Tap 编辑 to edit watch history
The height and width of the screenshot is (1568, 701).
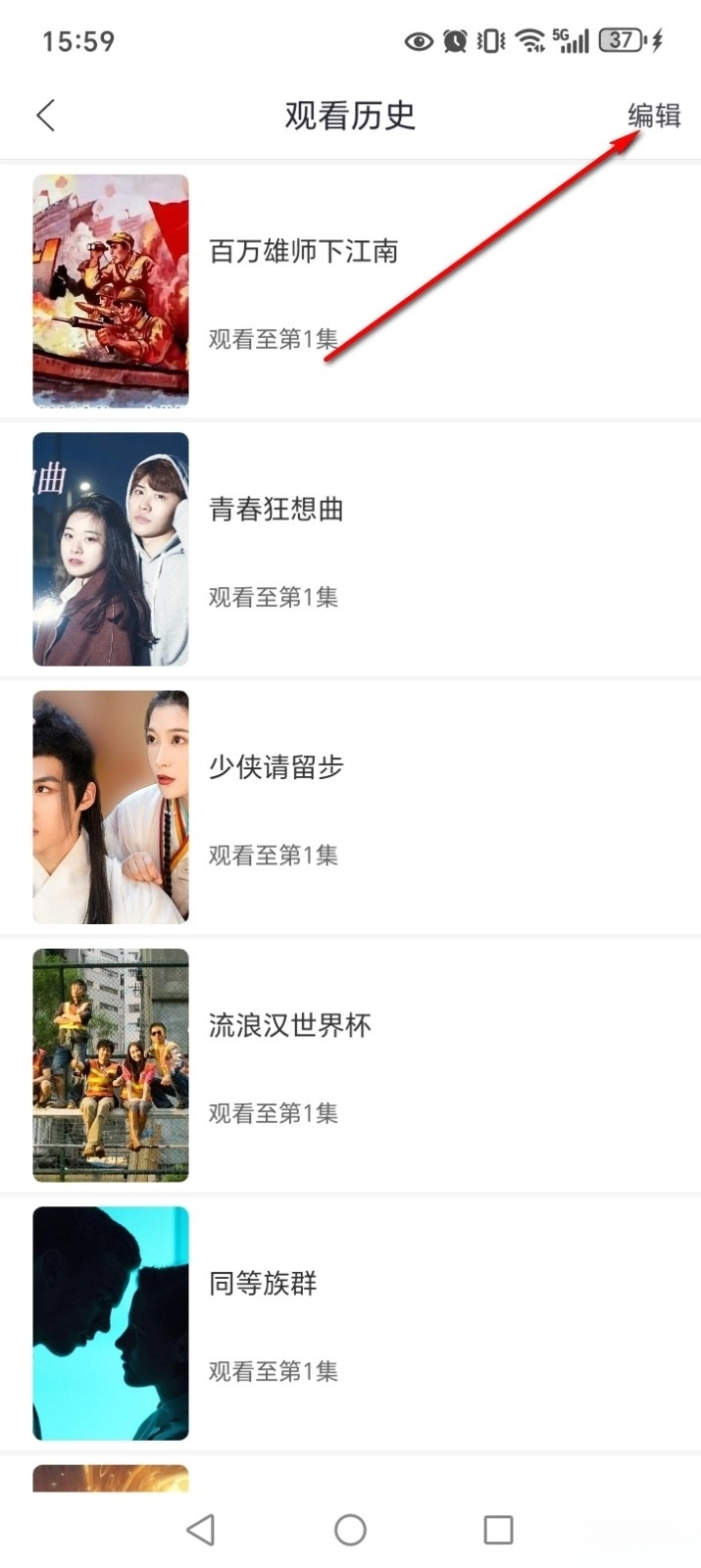click(654, 116)
